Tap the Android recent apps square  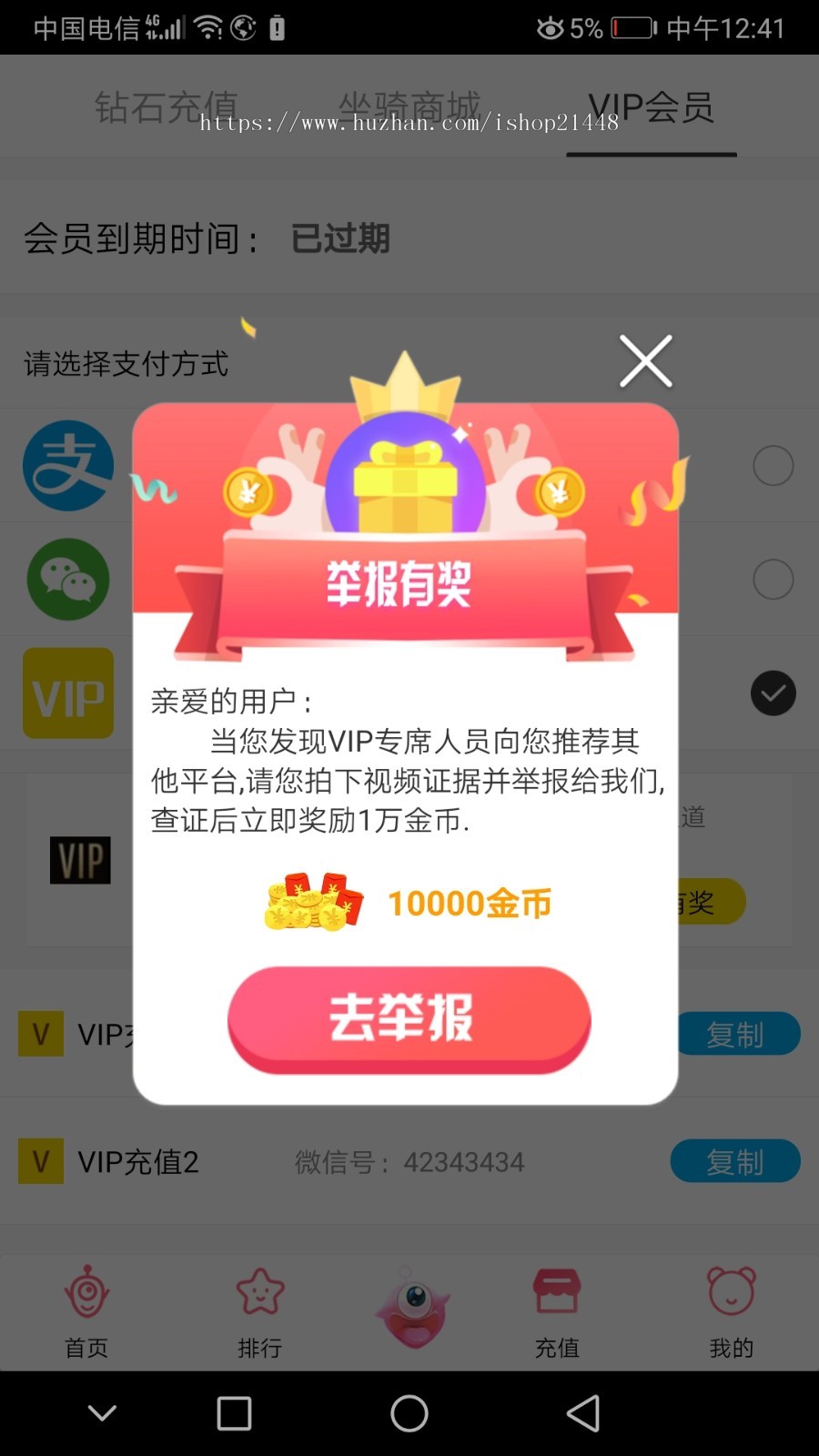pyautogui.click(x=233, y=1412)
